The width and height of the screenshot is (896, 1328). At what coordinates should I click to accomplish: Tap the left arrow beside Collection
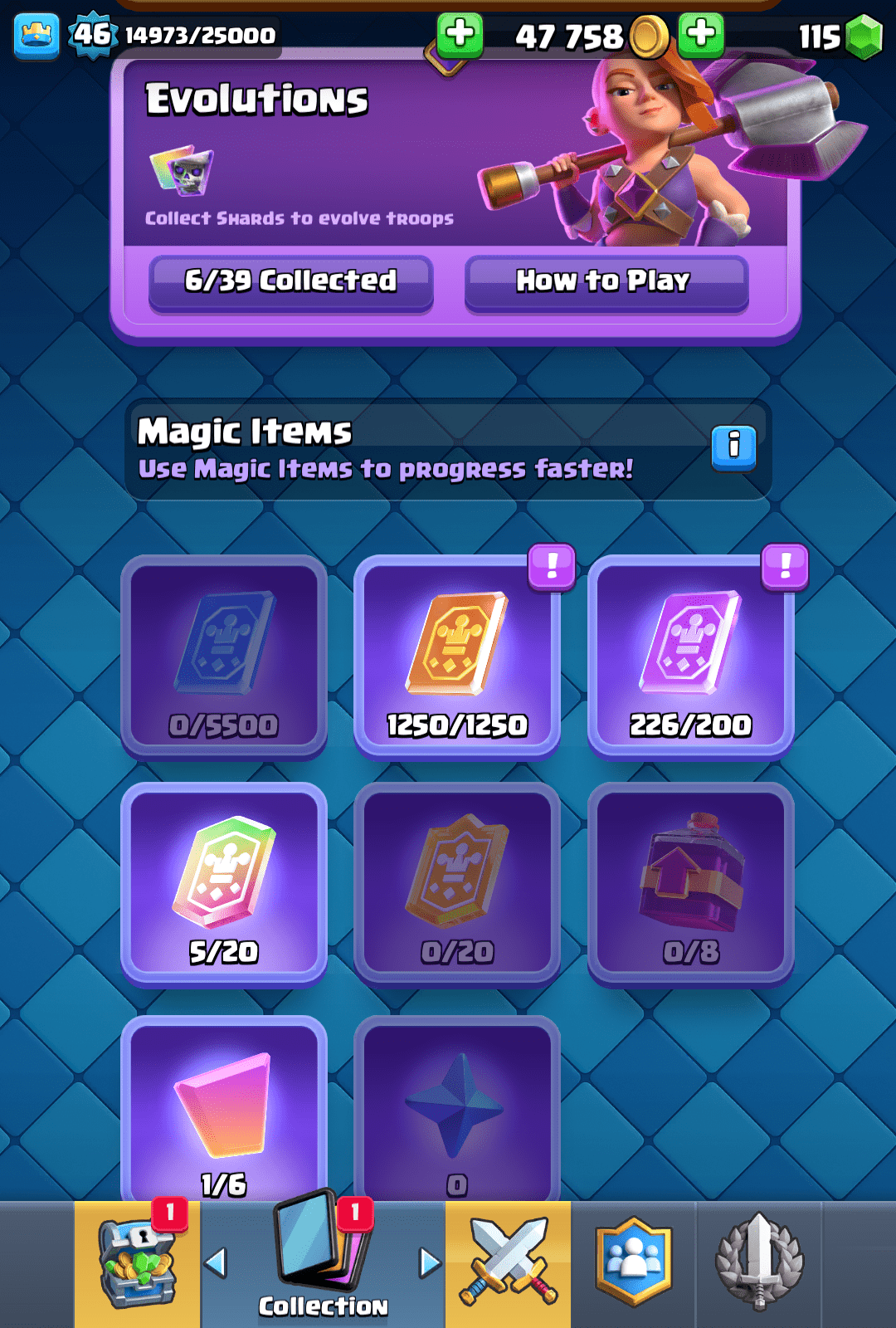click(x=216, y=1262)
